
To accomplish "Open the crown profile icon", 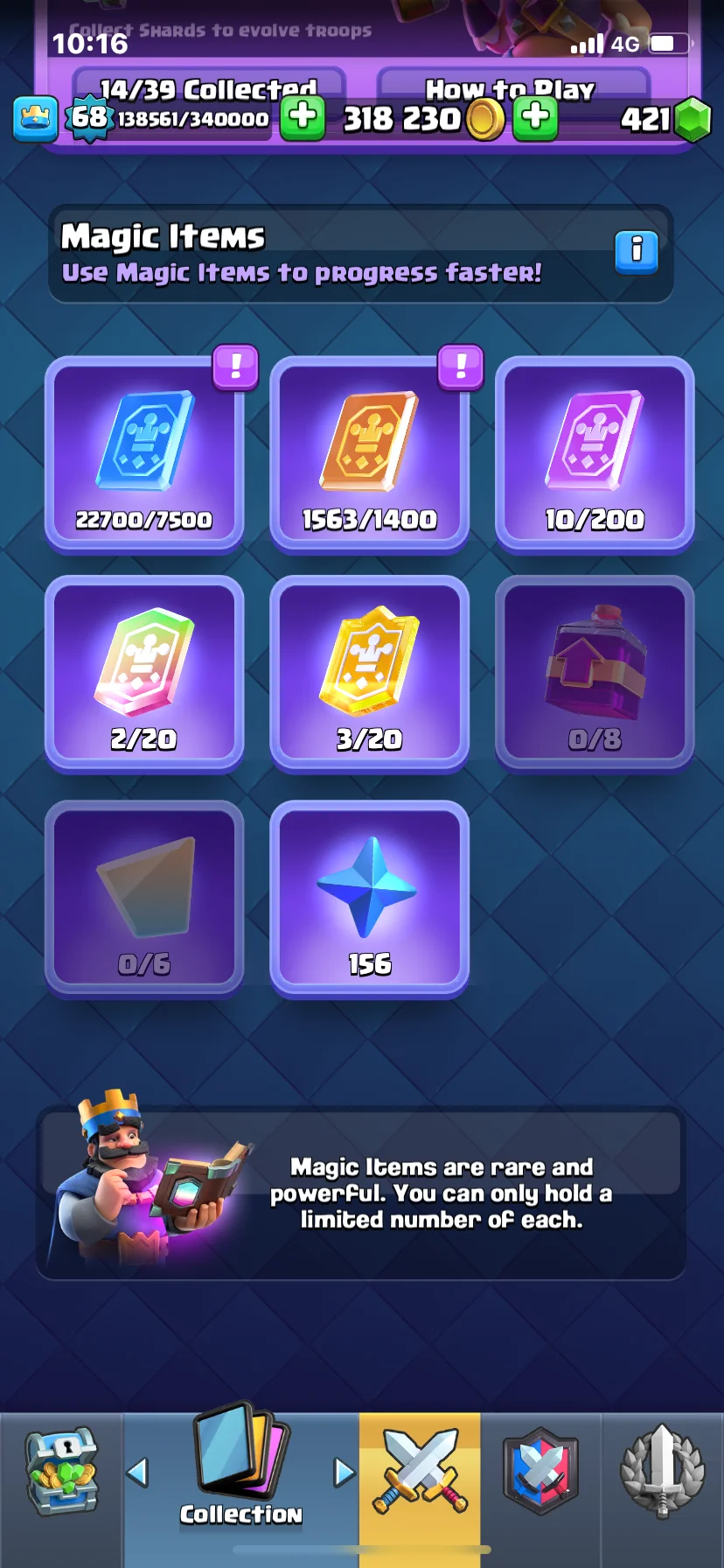I will click(x=36, y=119).
